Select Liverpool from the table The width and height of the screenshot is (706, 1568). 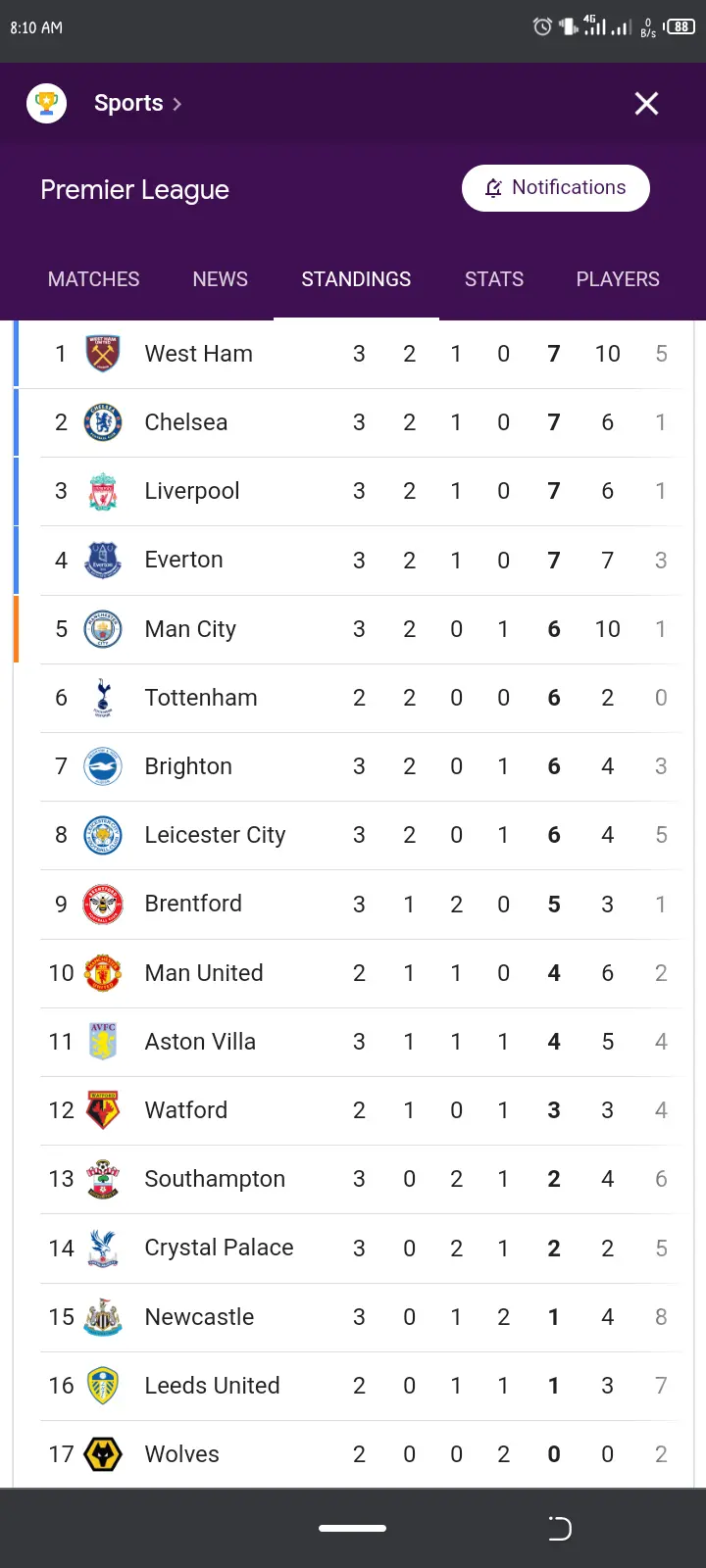[x=192, y=491]
